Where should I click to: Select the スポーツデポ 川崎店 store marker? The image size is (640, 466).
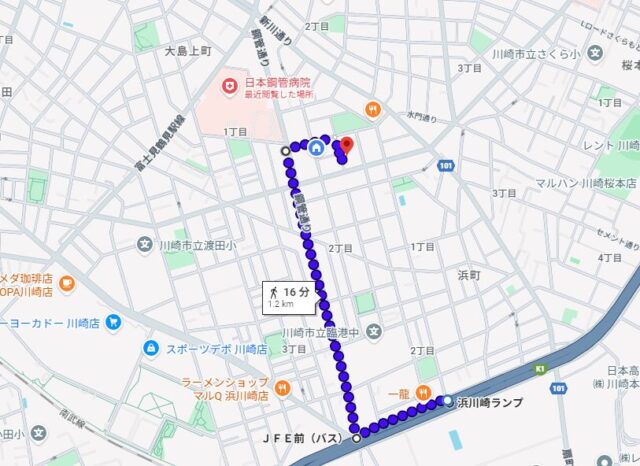pos(151,348)
